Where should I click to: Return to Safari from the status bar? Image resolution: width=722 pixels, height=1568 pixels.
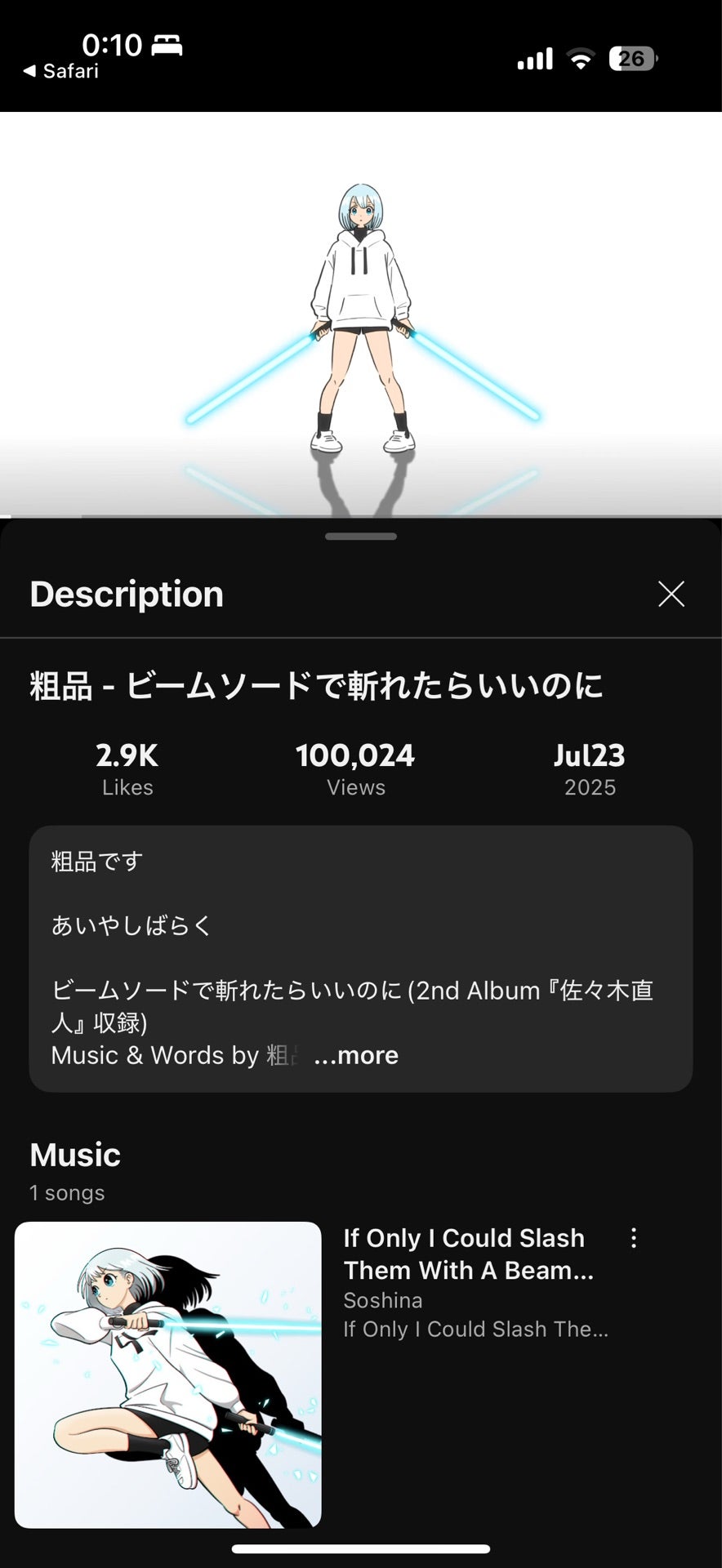[61, 71]
